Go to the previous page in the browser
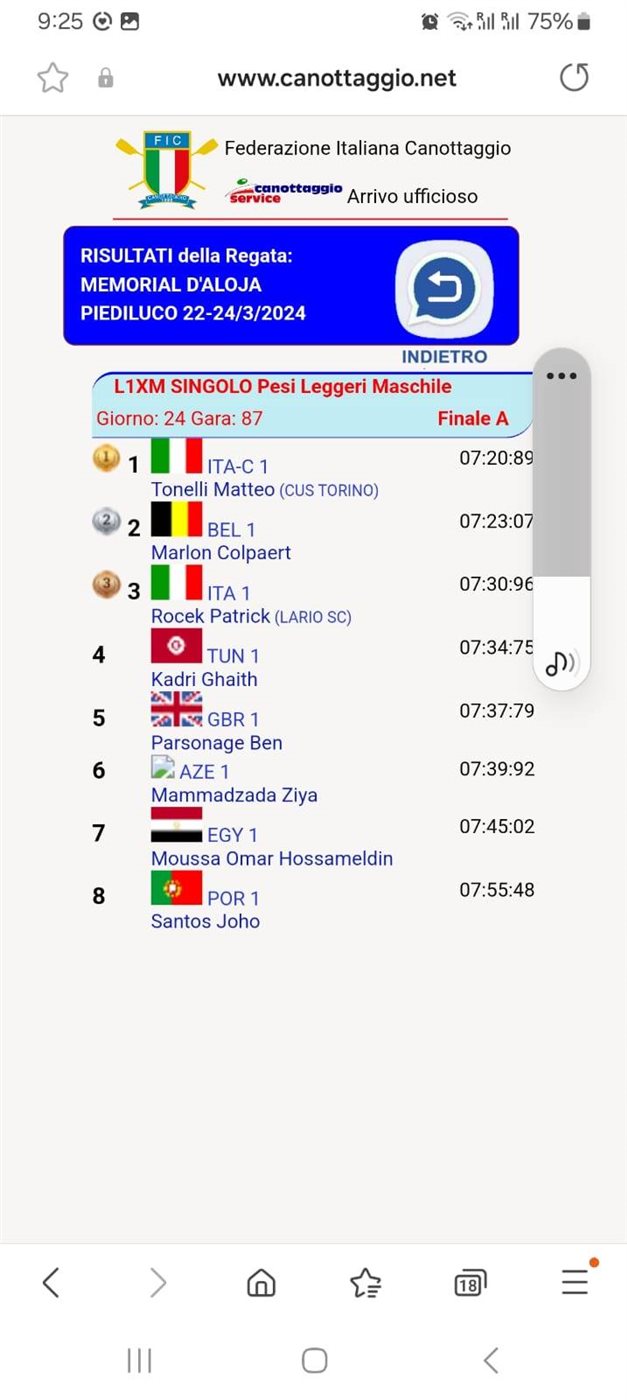The width and height of the screenshot is (627, 1400). pyautogui.click(x=51, y=1282)
